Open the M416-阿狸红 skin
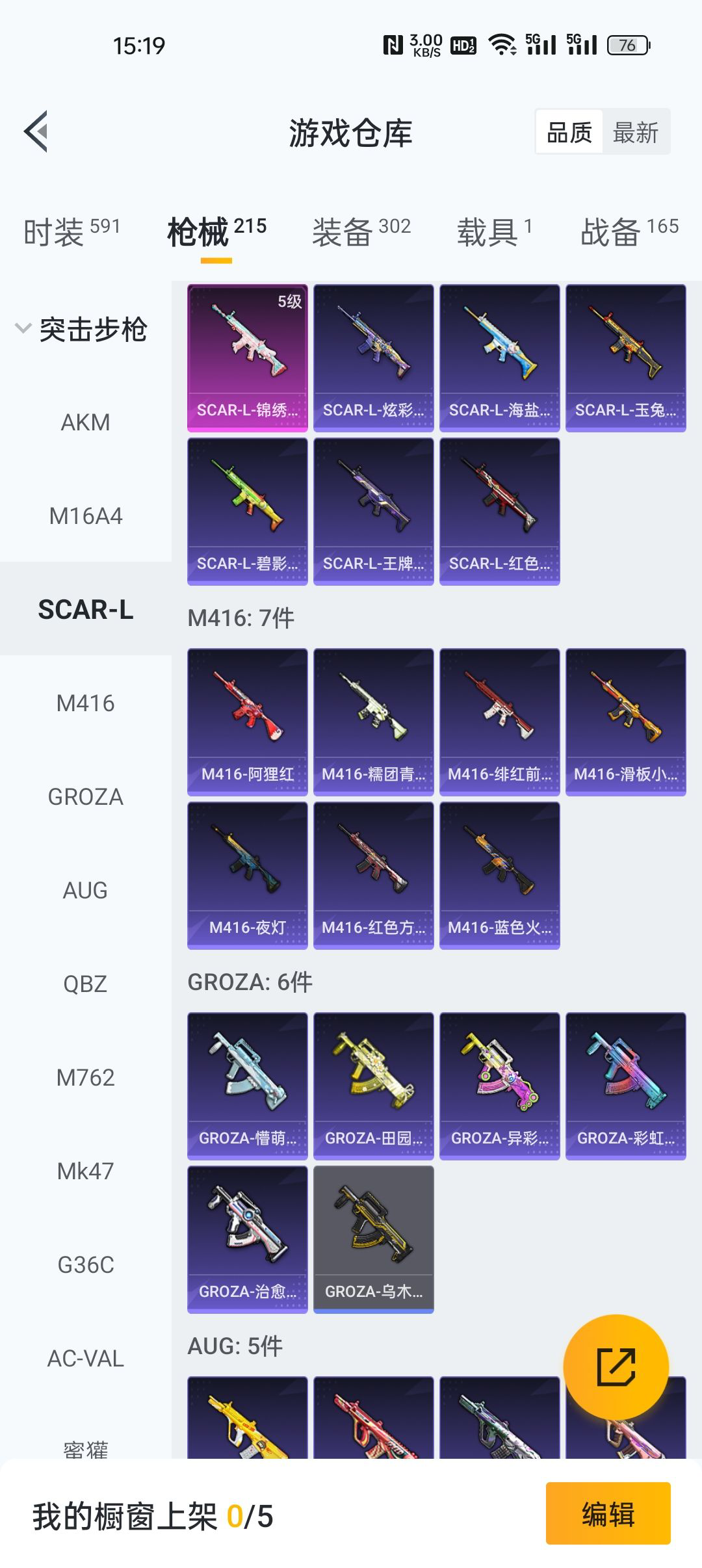The width and height of the screenshot is (702, 1568). (x=247, y=722)
